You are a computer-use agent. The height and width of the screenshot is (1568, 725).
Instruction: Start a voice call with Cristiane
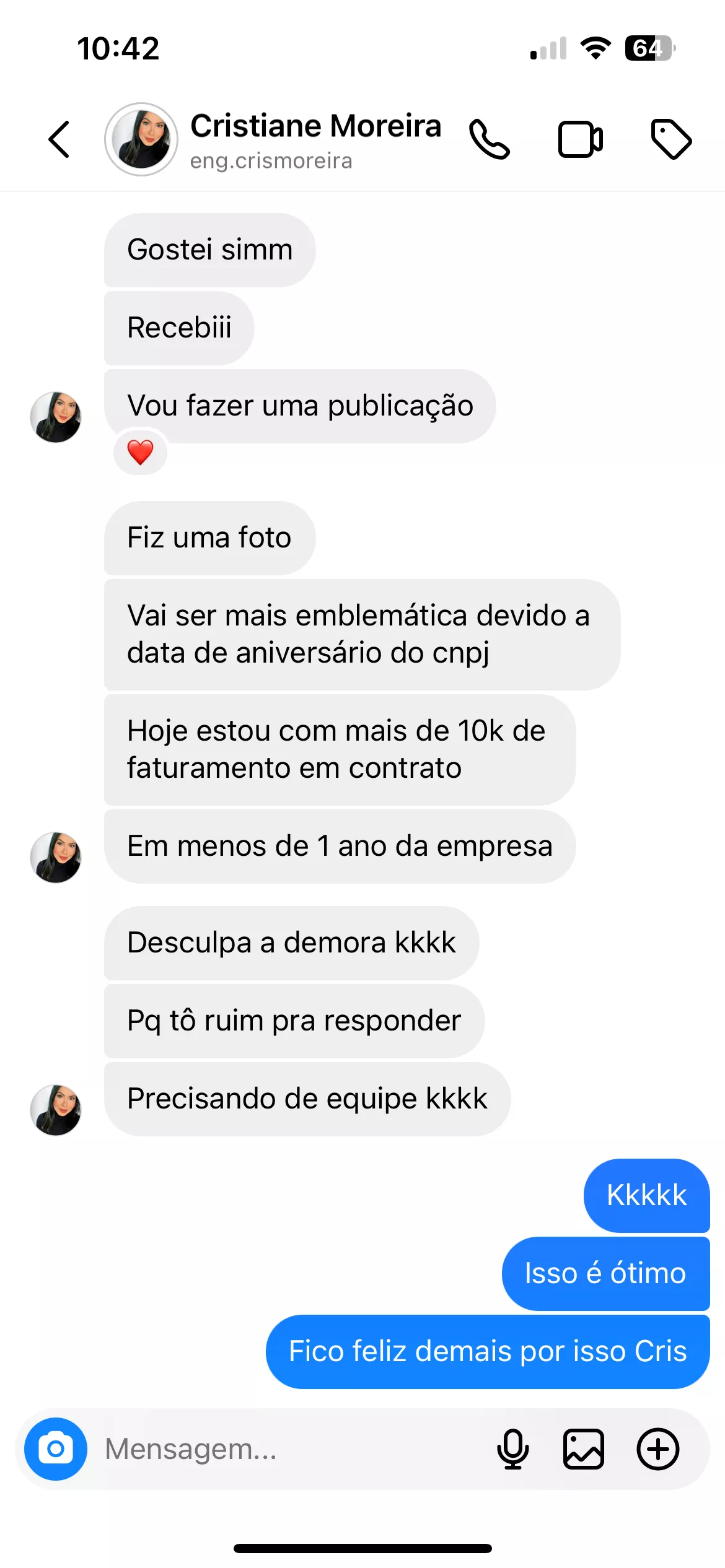490,139
